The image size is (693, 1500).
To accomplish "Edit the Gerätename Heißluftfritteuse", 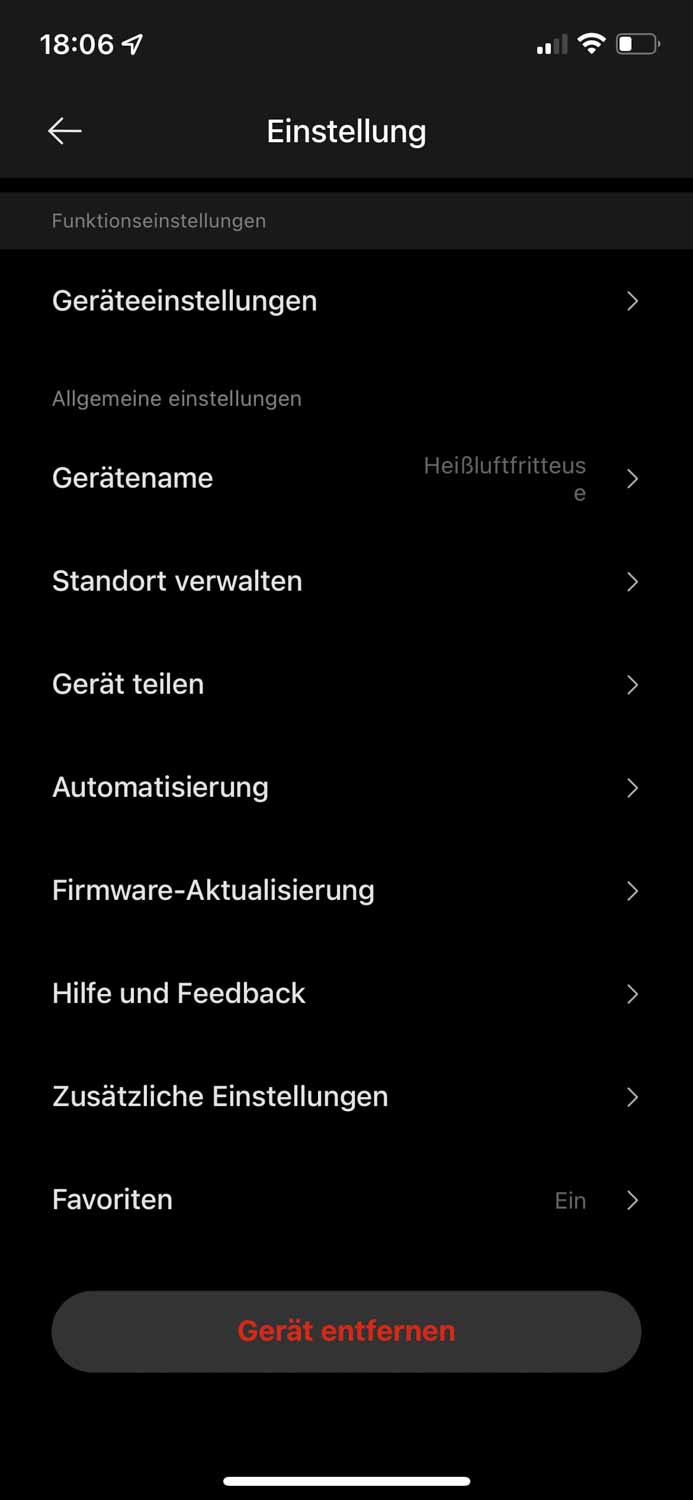I will [346, 479].
